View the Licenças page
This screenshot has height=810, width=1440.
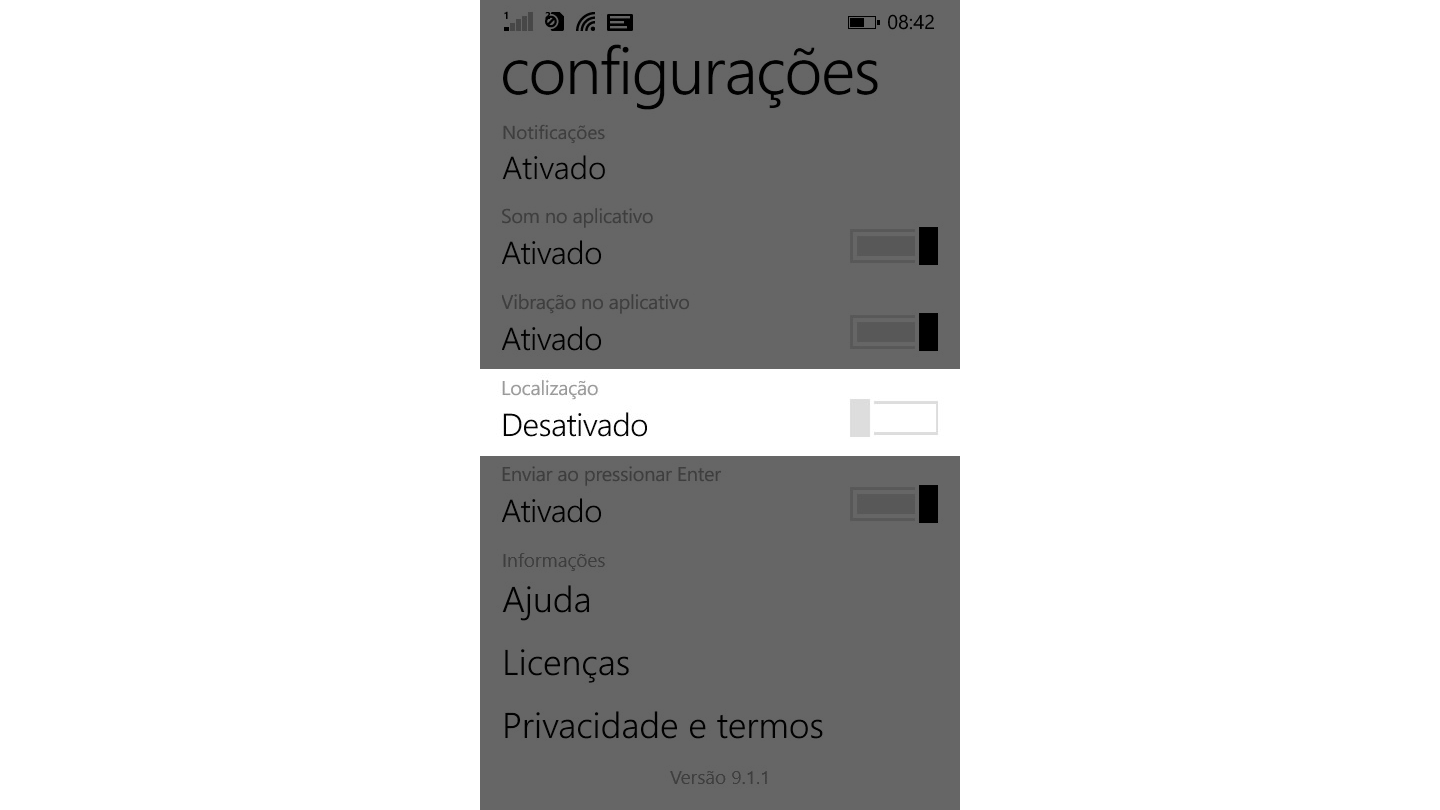[x=566, y=663]
